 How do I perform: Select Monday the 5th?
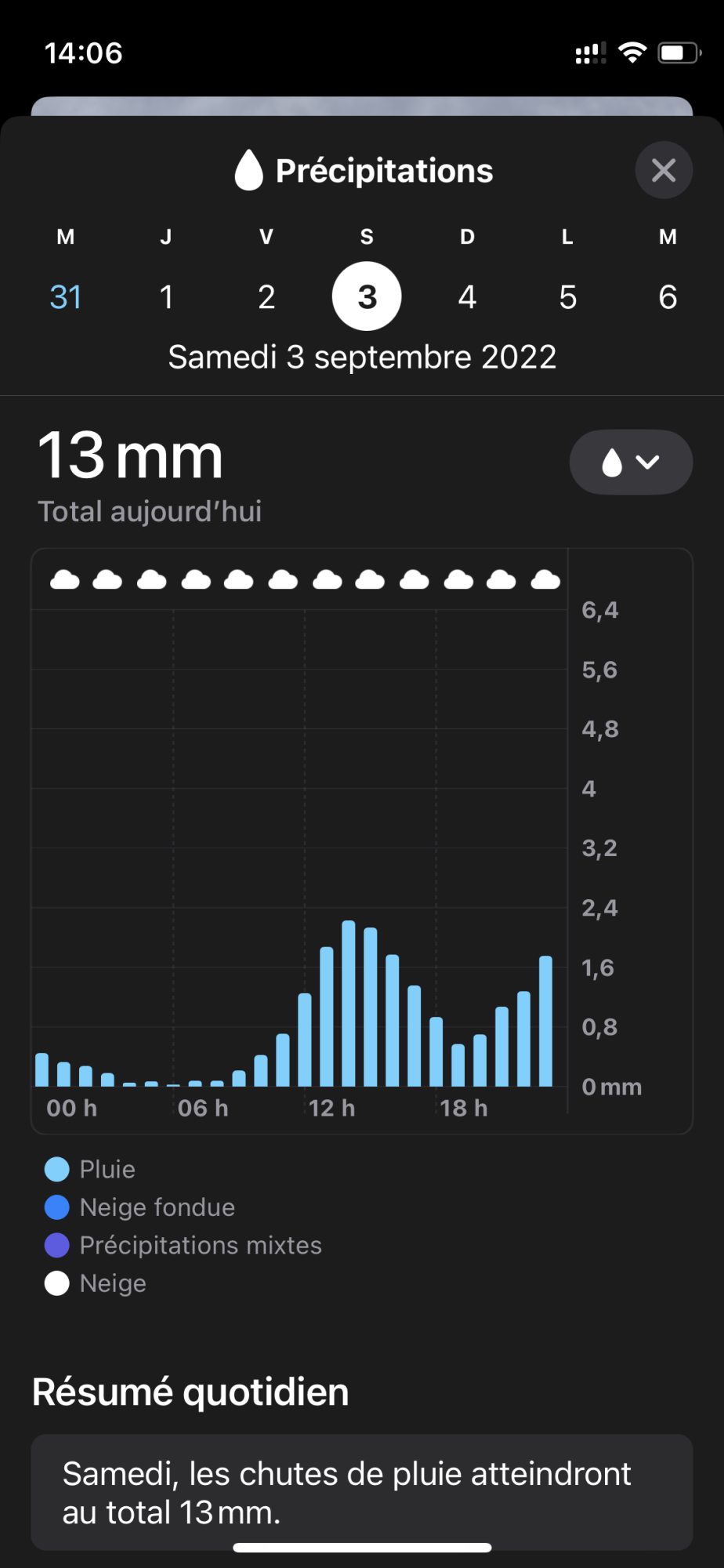[567, 296]
